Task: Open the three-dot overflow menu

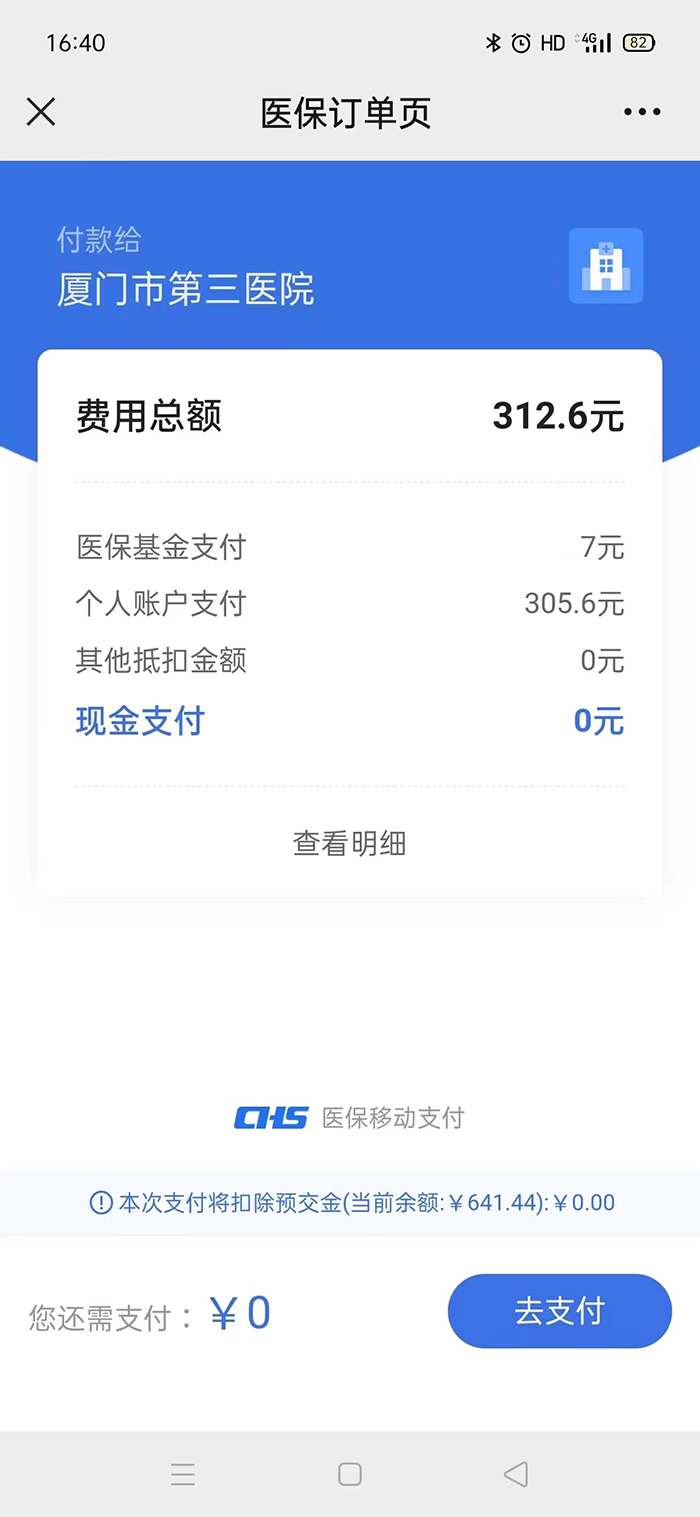Action: coord(641,112)
